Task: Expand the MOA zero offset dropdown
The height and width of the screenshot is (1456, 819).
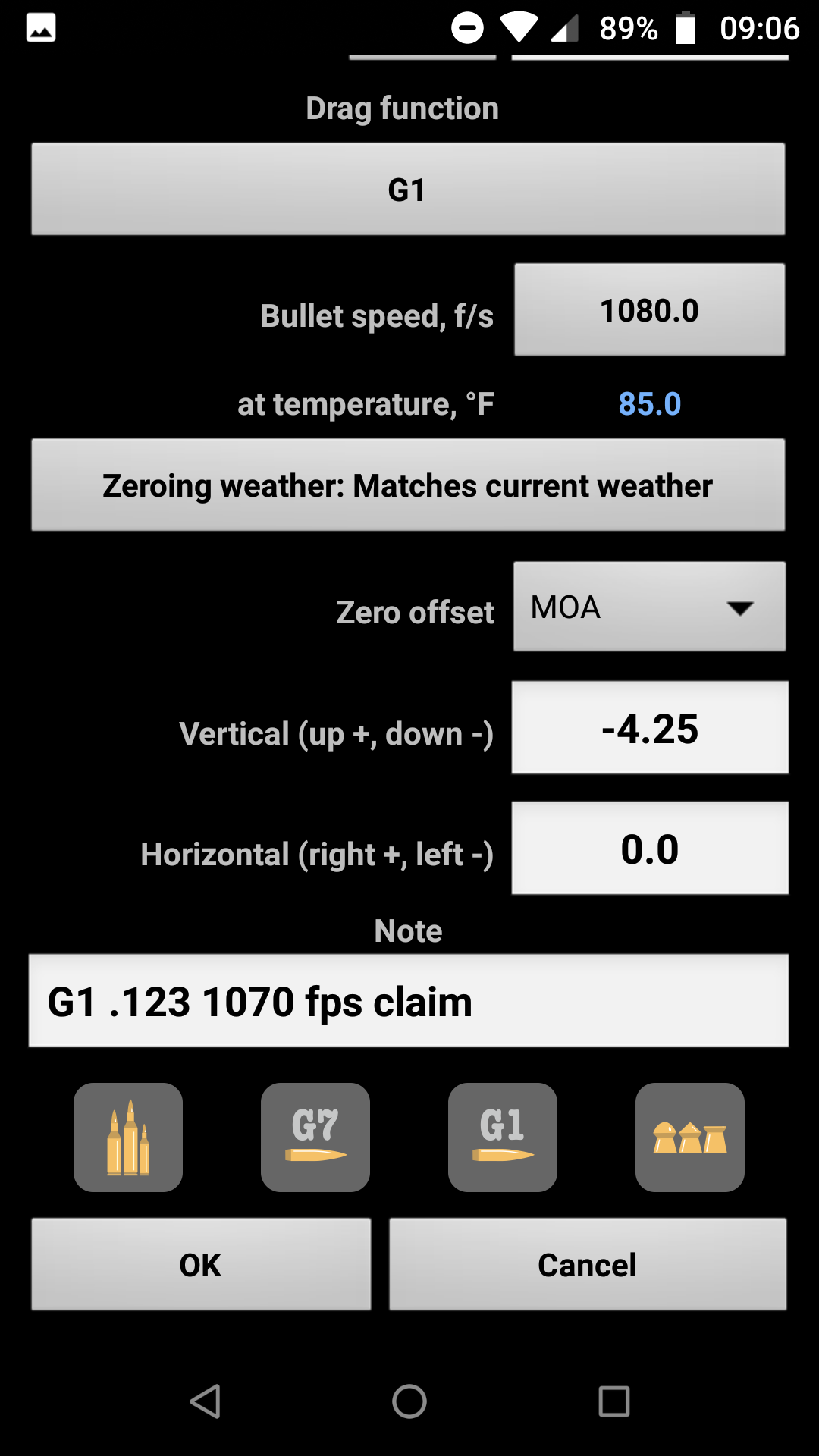Action: pyautogui.click(x=650, y=607)
